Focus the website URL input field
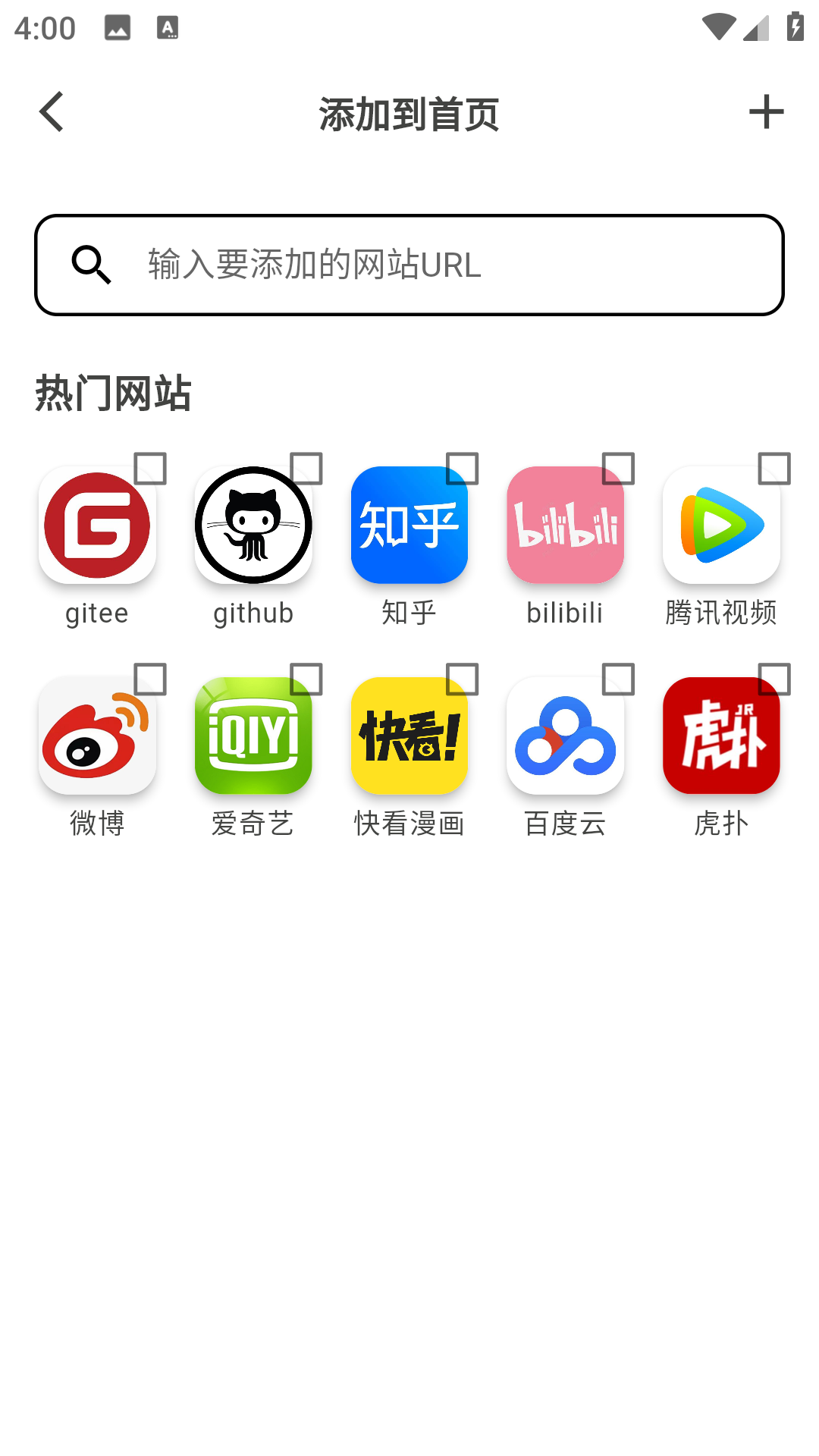This screenshot has width=819, height=1456. pos(409,265)
